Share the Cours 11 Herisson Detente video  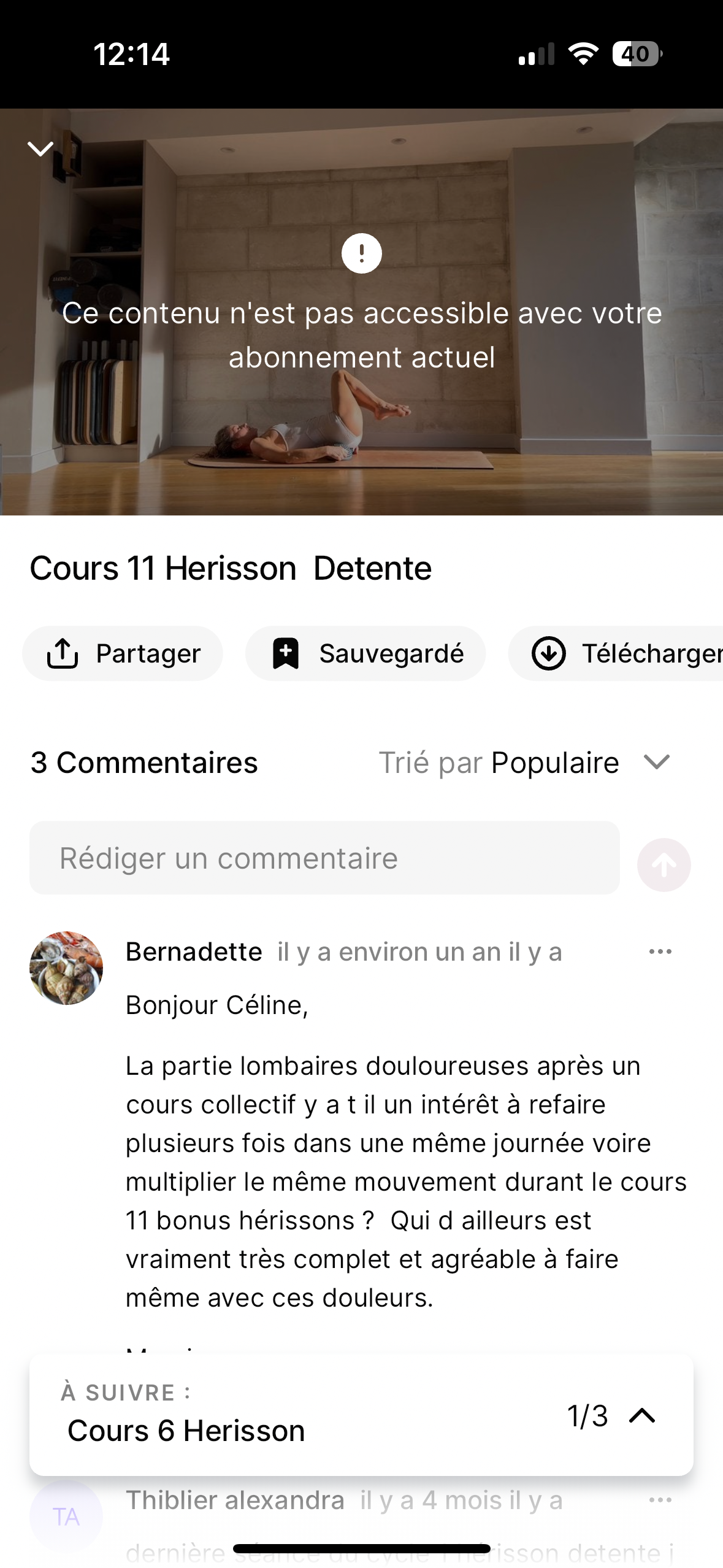click(123, 653)
